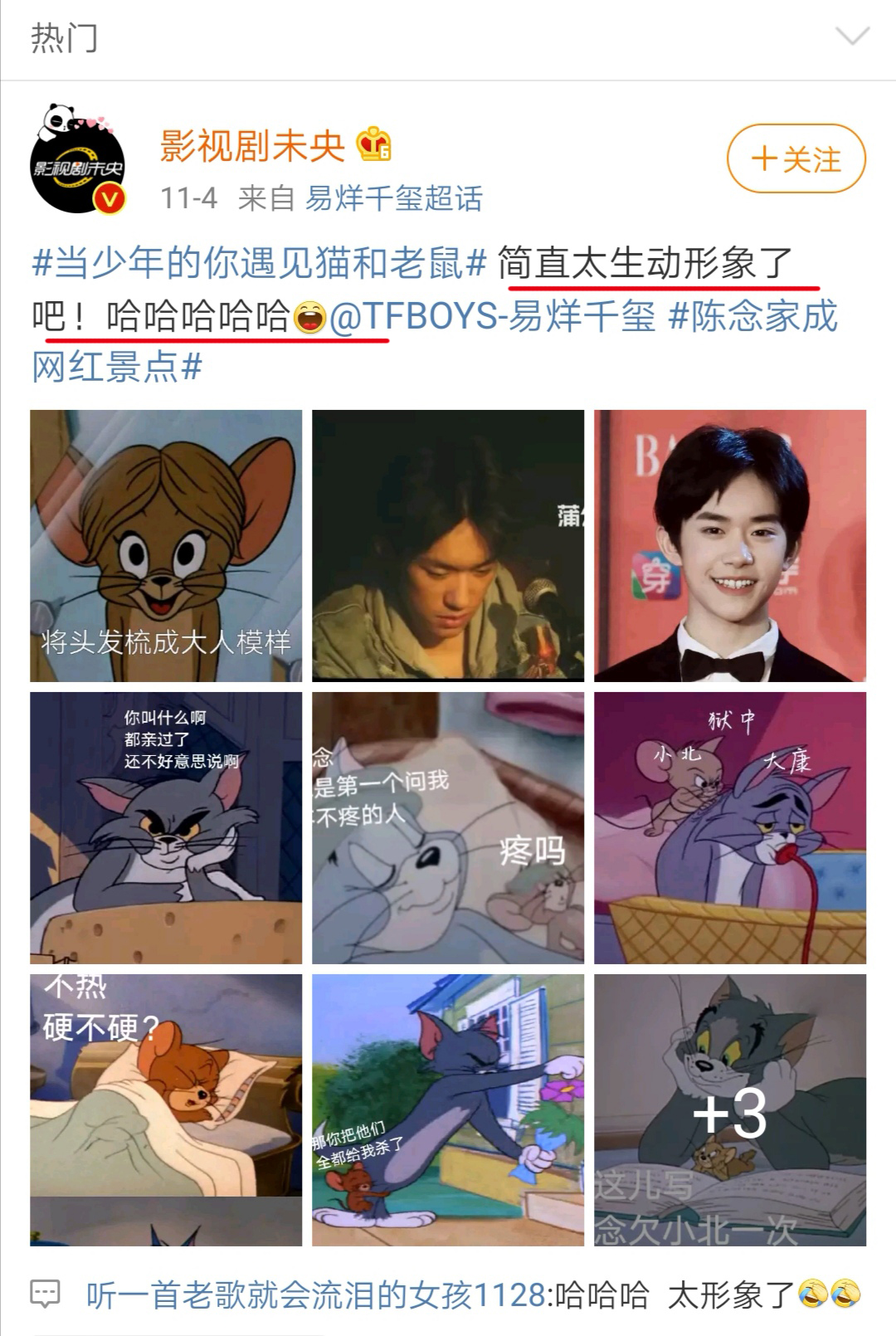Open hashtag #当少年的你遇见猫和老鼠#

point(259,264)
